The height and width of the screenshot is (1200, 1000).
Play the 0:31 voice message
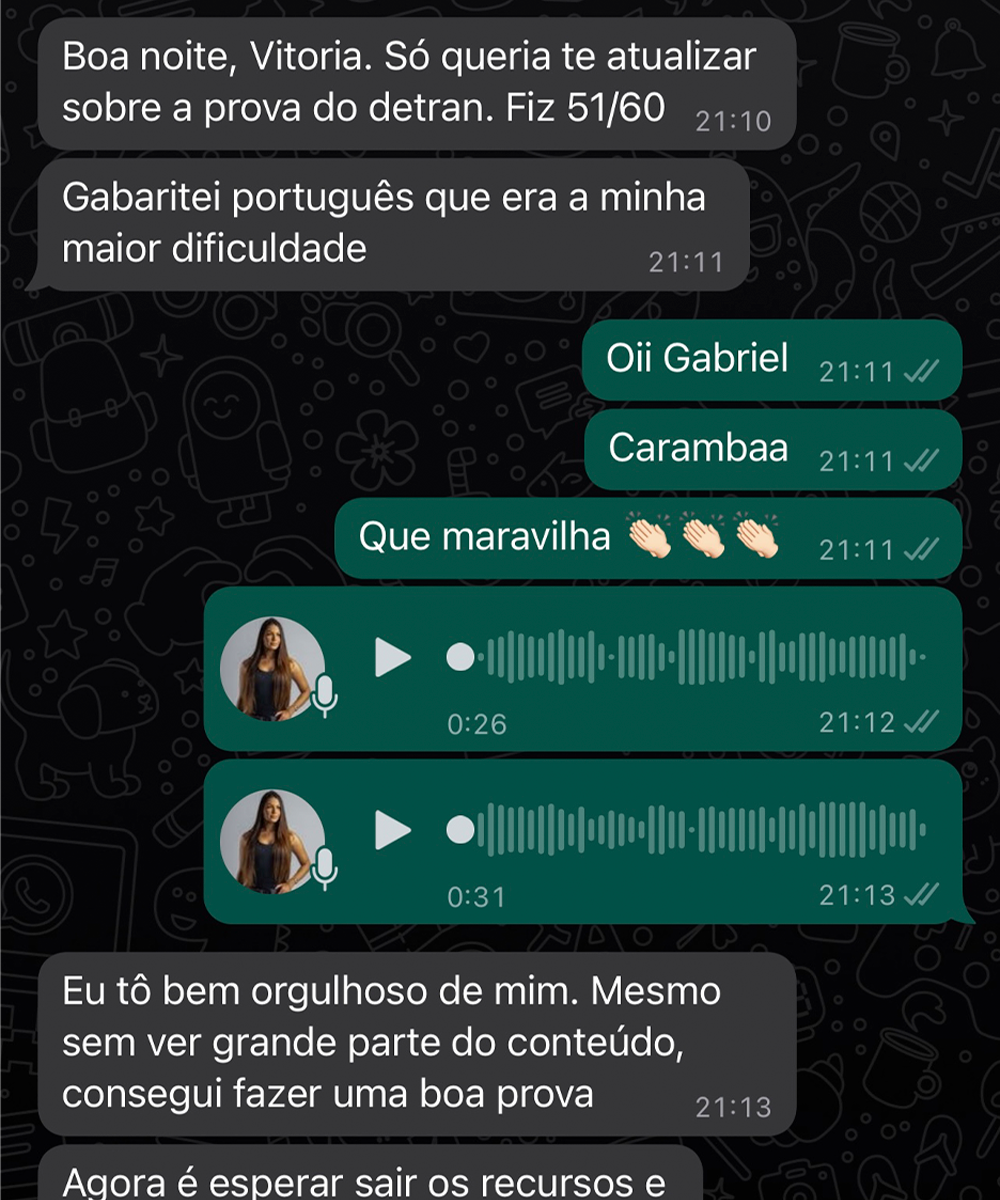[392, 830]
